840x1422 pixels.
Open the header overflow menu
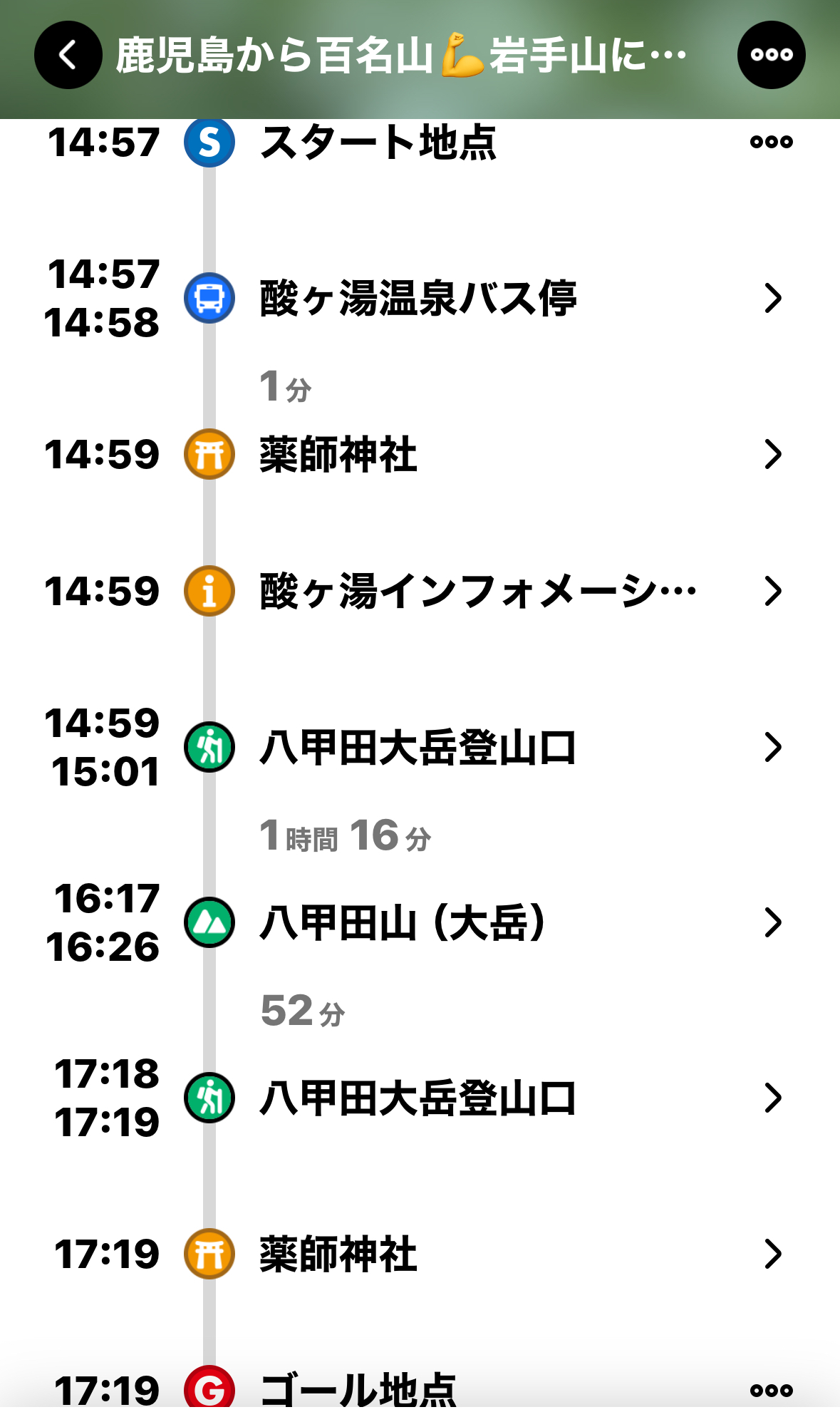click(771, 55)
